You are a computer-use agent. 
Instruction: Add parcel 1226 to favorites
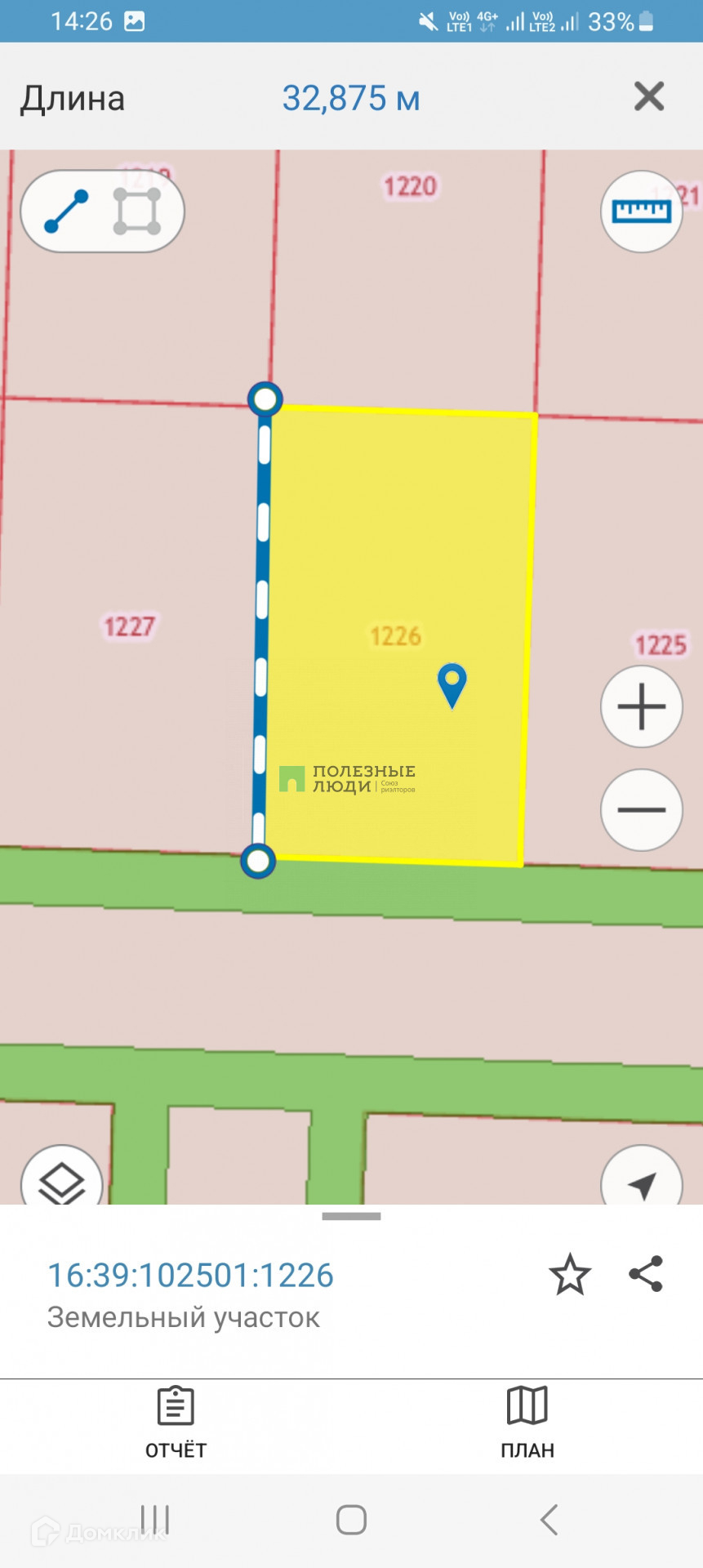(569, 1275)
